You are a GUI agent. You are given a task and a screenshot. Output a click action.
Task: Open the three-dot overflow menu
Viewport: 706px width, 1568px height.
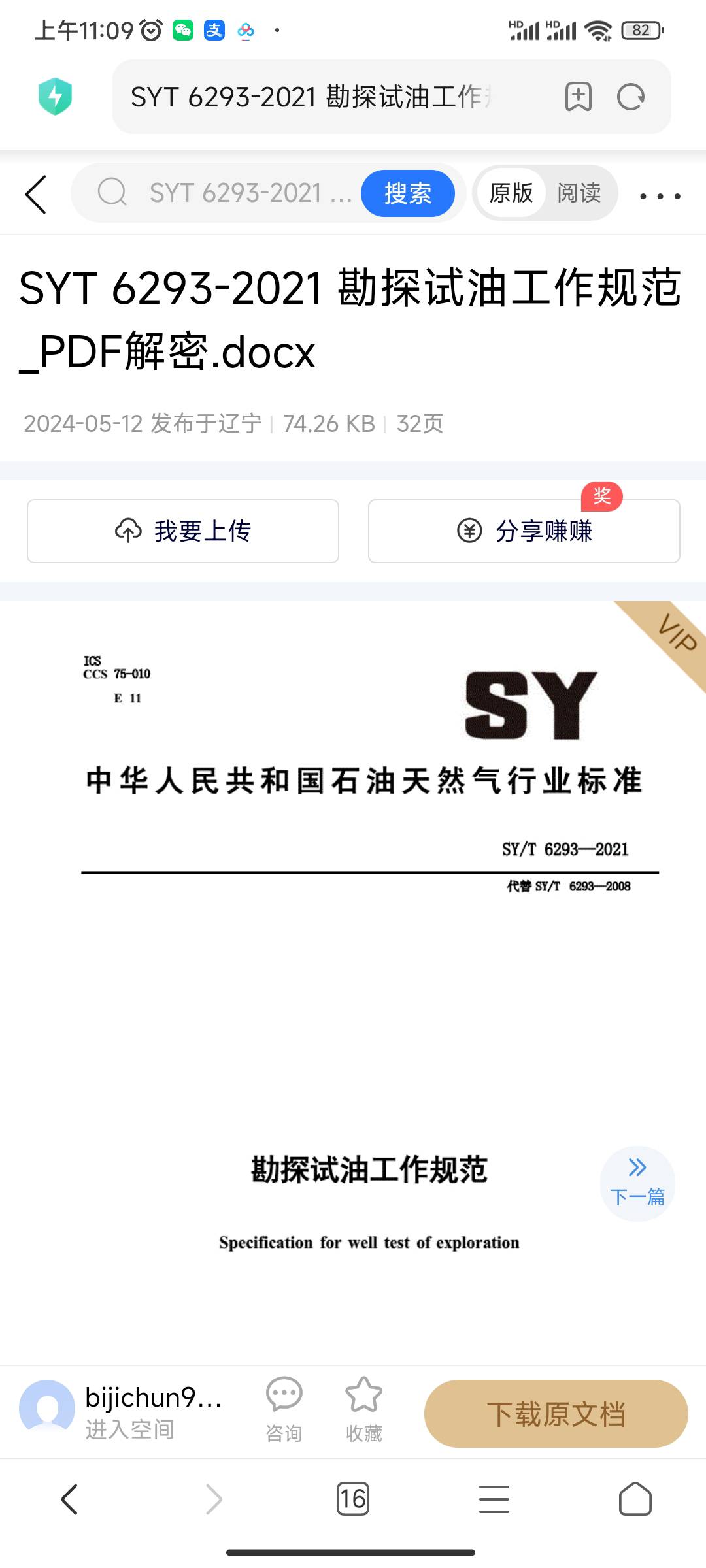pos(660,195)
